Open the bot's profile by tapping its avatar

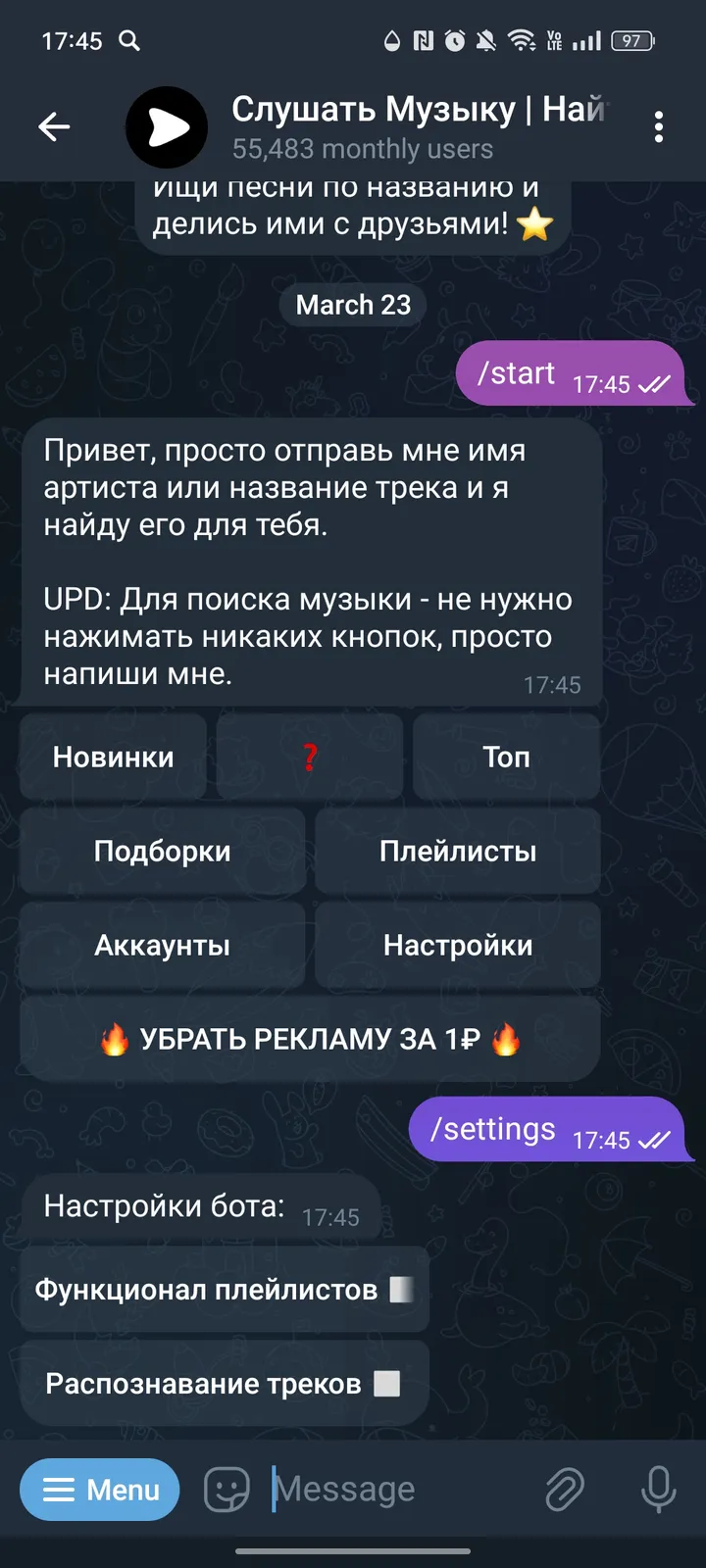166,127
